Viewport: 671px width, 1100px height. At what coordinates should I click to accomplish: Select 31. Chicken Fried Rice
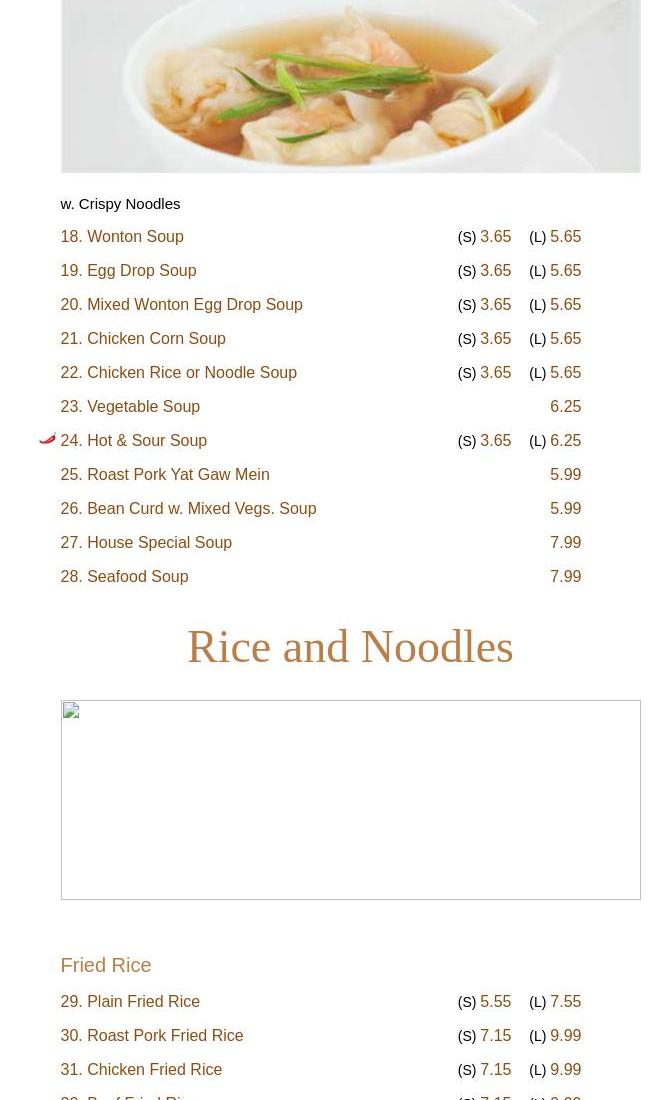141,1069
